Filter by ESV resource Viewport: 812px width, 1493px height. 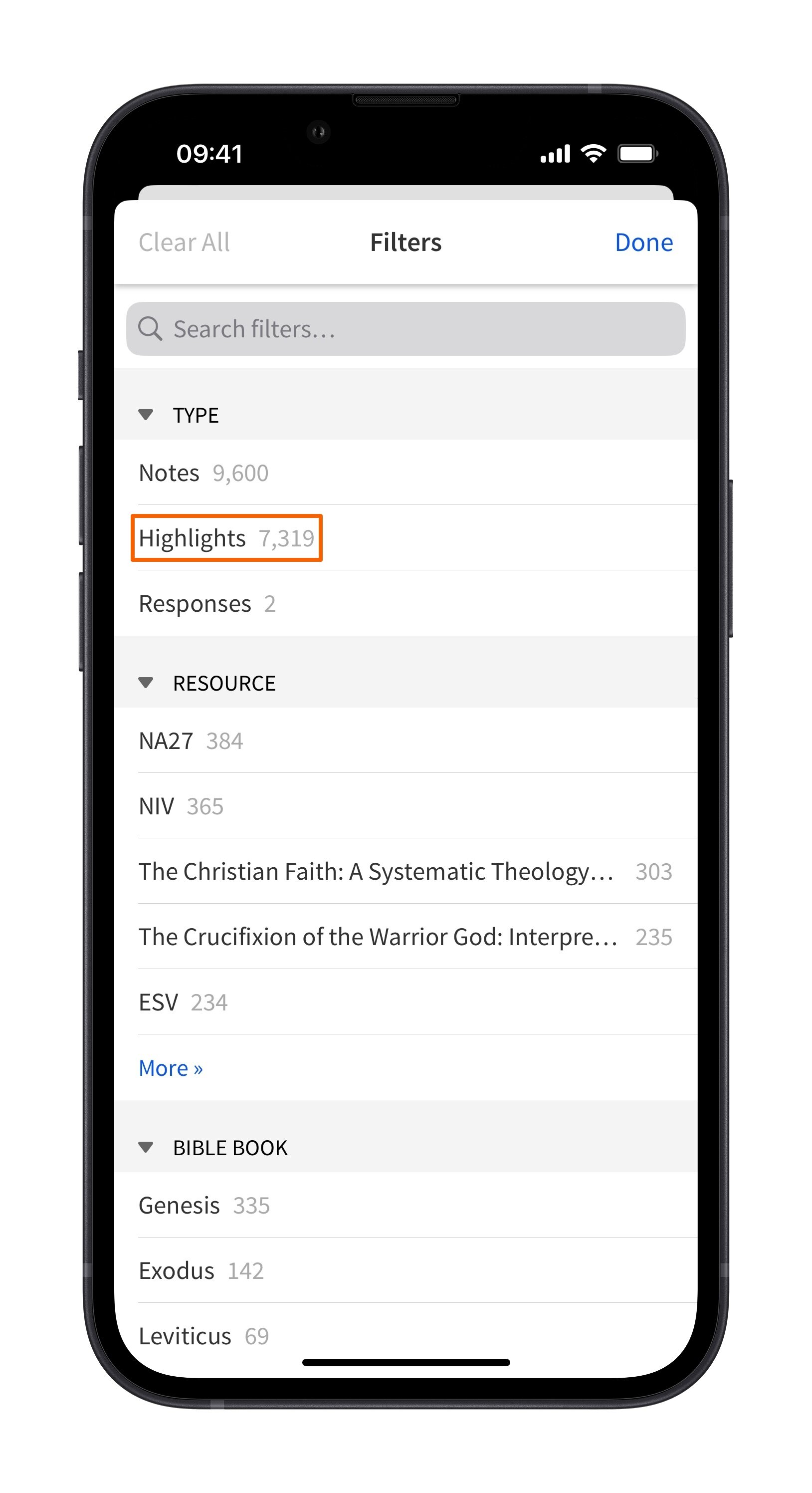tap(183, 1002)
